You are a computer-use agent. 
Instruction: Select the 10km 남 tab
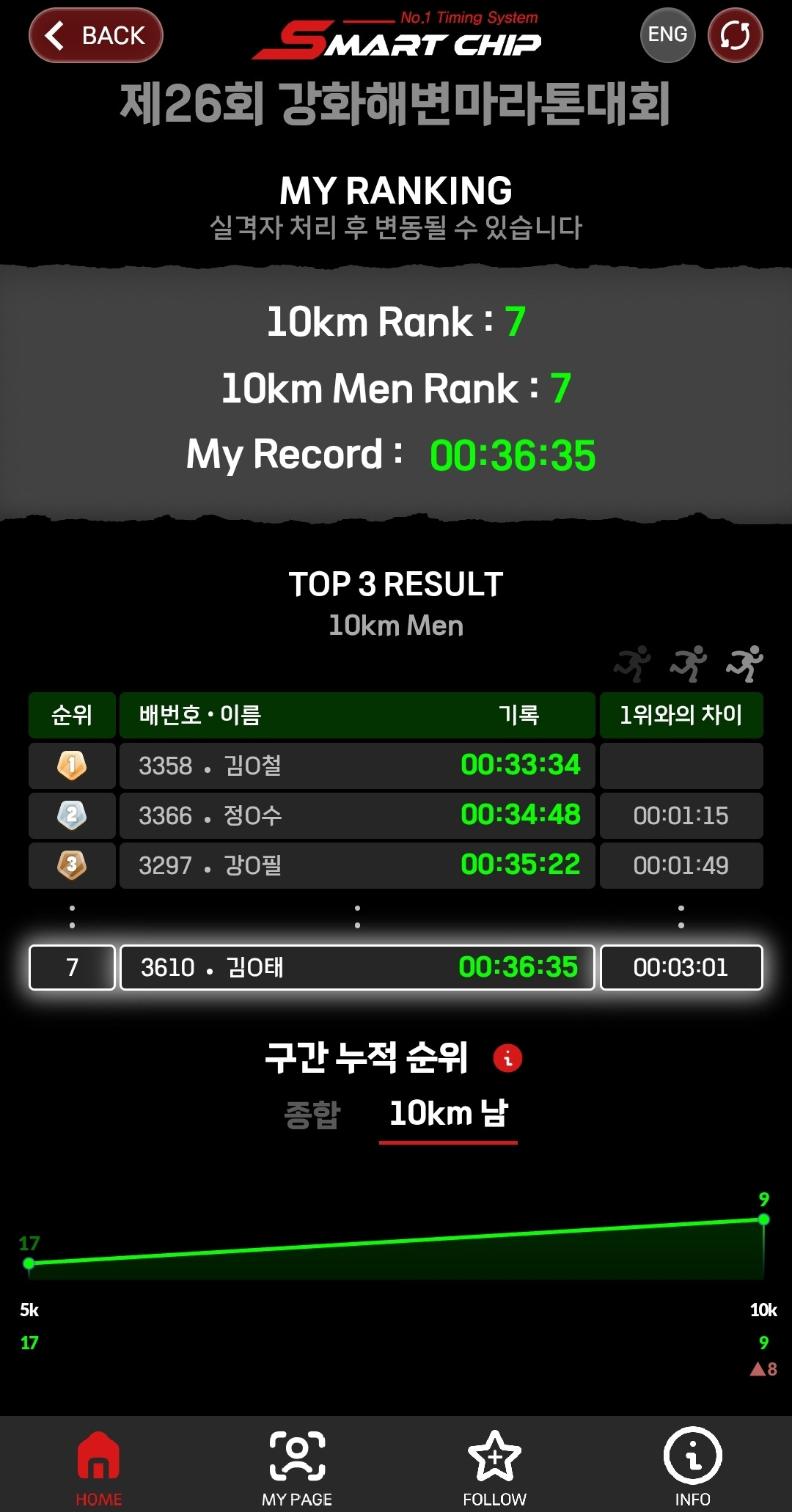[448, 1114]
